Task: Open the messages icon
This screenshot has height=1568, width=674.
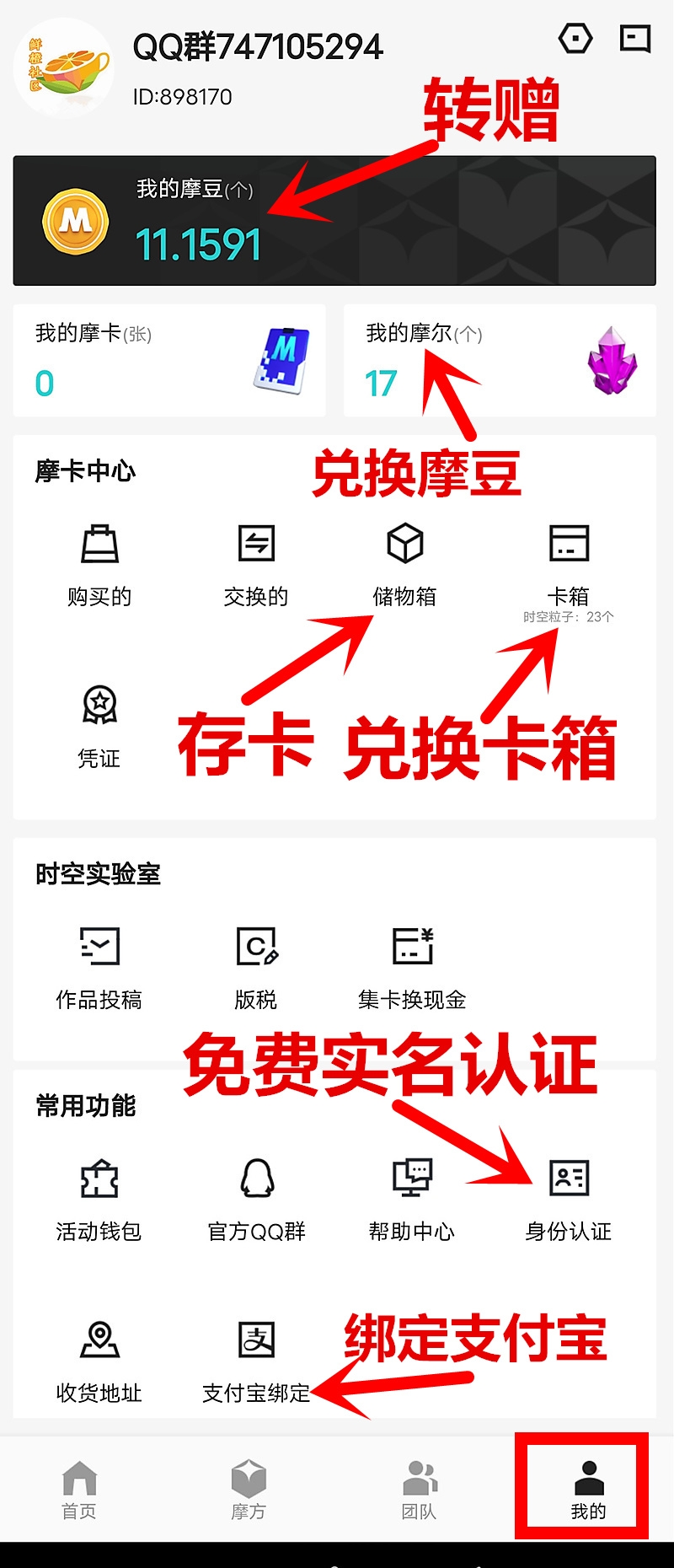Action: [x=635, y=39]
